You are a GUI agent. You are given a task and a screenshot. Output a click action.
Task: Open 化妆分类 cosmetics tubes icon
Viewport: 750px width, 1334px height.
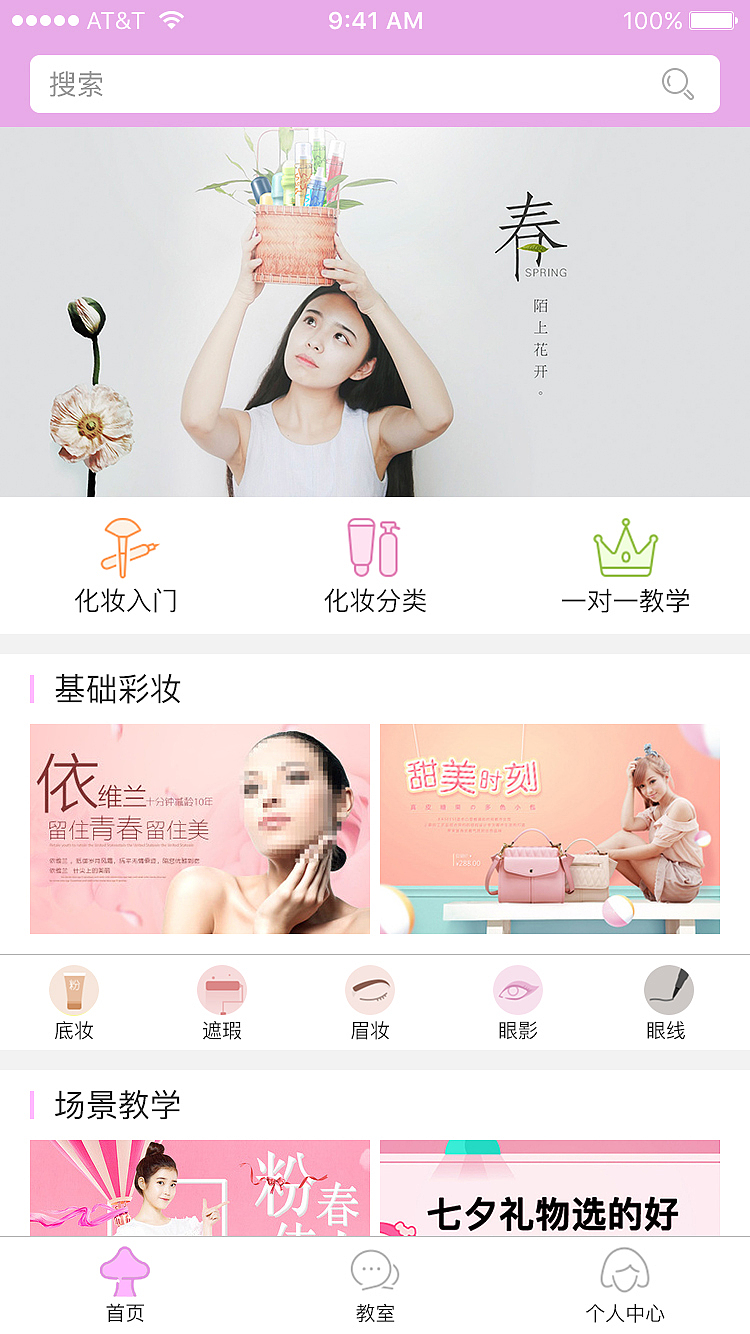[x=374, y=546]
